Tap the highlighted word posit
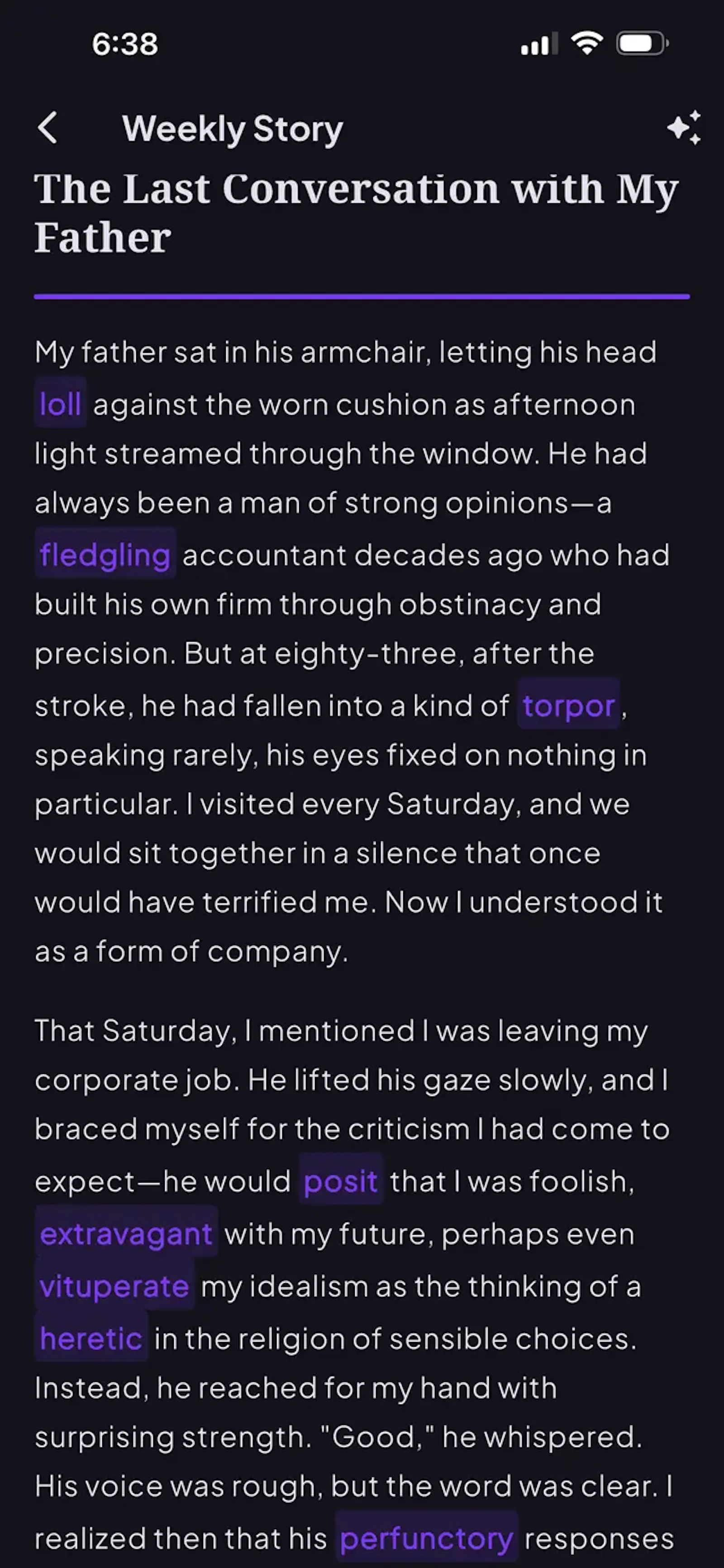The height and width of the screenshot is (1568, 724). [341, 1180]
